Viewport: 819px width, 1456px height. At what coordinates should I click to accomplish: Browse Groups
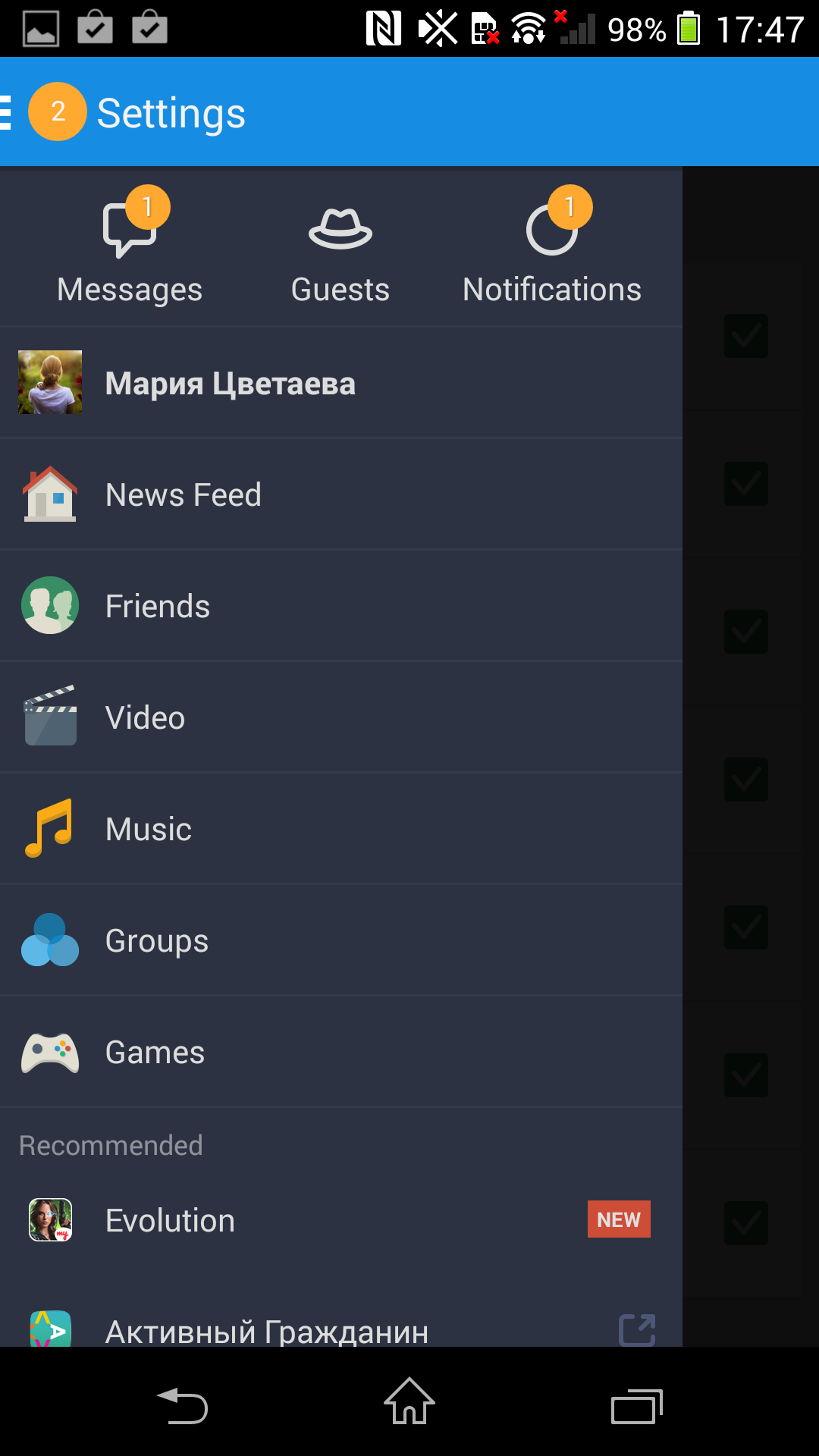pos(157,940)
